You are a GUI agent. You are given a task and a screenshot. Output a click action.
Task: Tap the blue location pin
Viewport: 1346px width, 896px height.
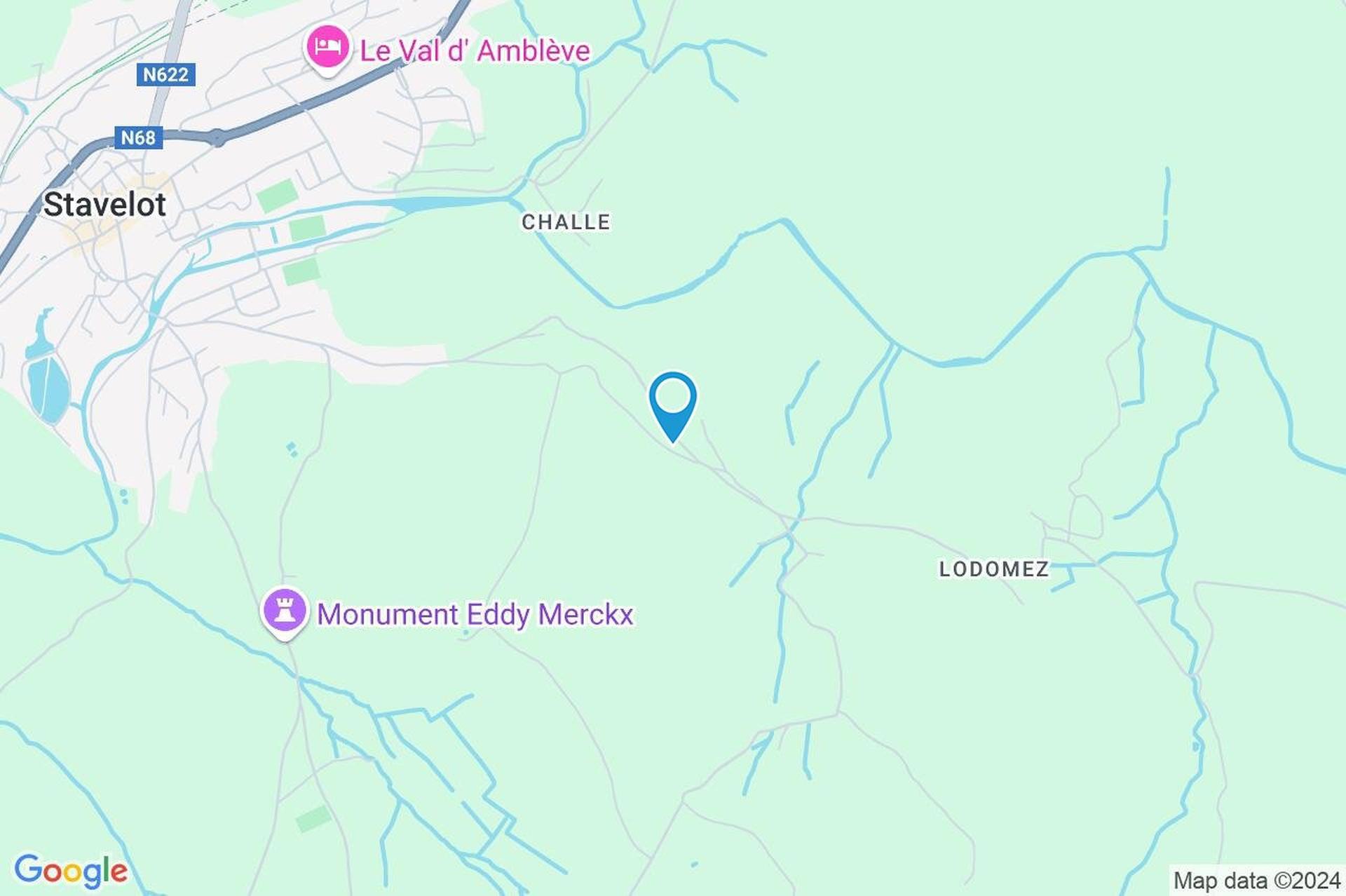[x=672, y=401]
